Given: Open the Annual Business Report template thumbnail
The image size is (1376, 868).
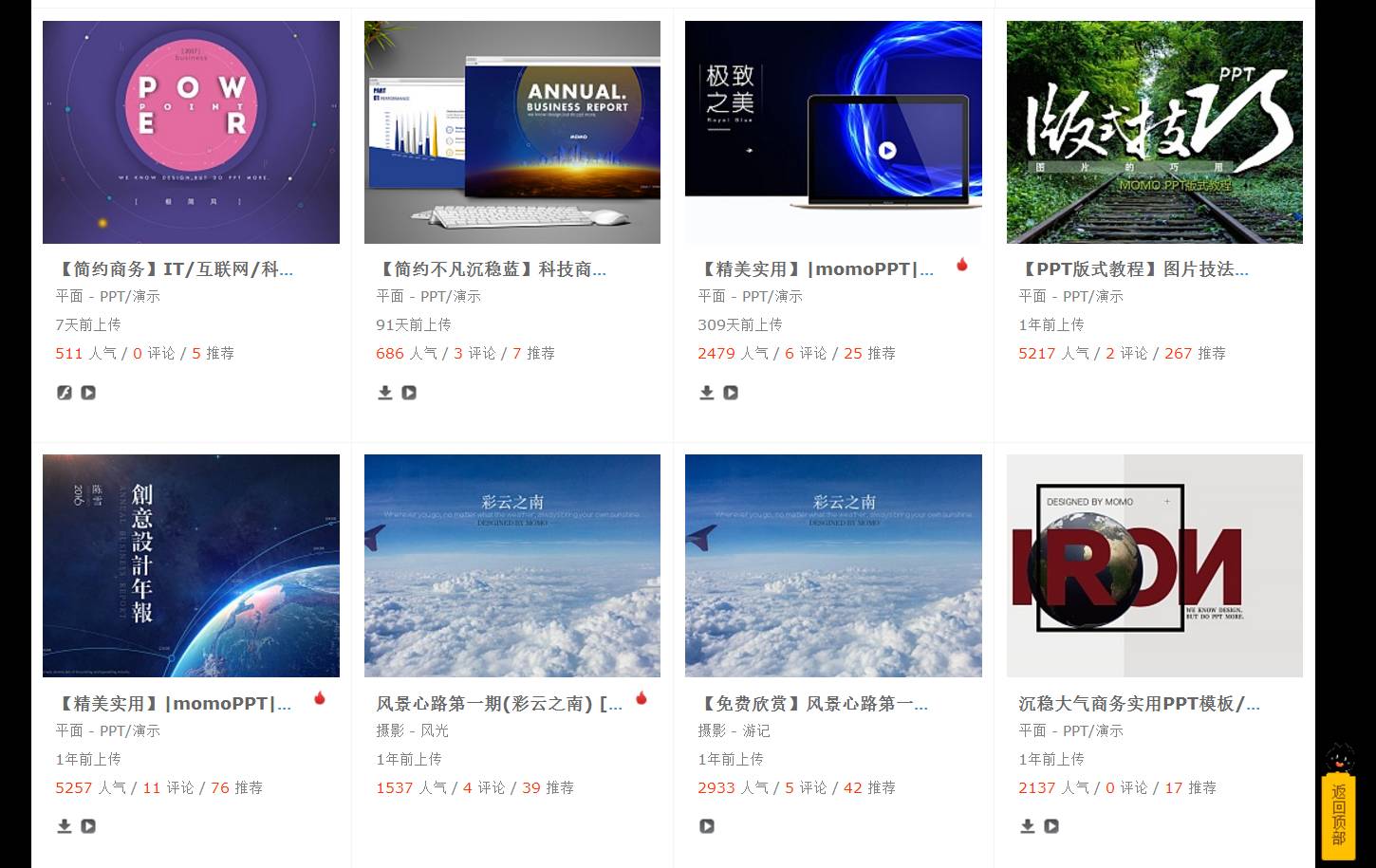Looking at the screenshot, I should tap(512, 132).
